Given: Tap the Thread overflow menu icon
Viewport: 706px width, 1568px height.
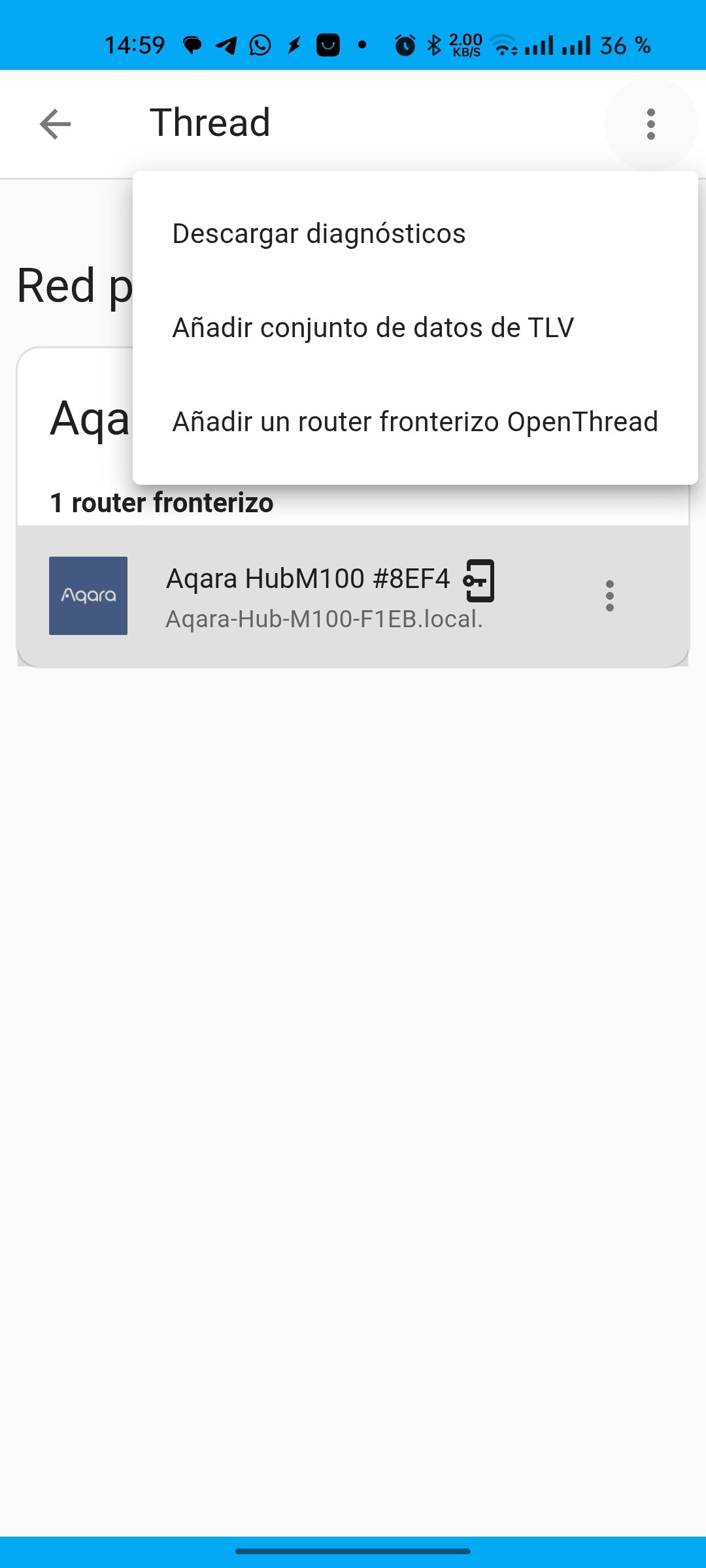Looking at the screenshot, I should (650, 124).
